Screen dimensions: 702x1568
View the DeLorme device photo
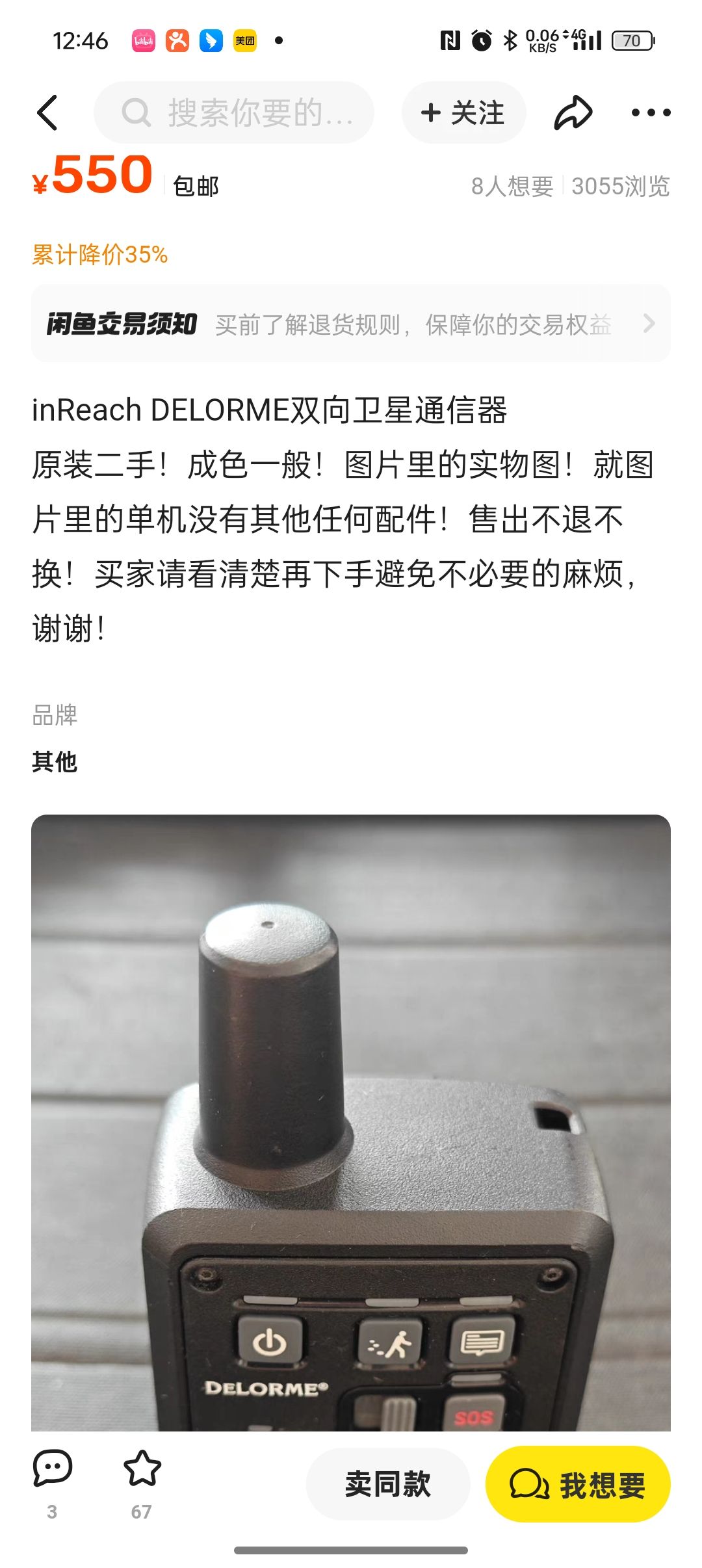point(351,1121)
